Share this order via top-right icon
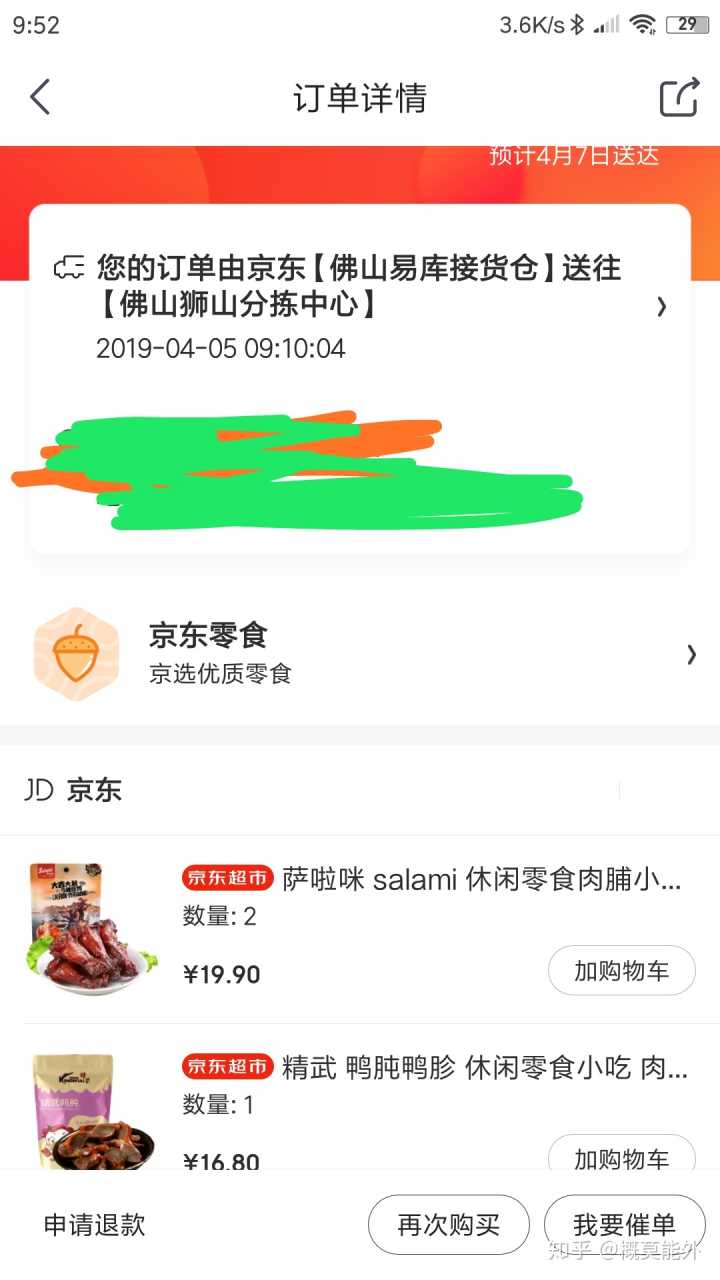The height and width of the screenshot is (1280, 720). pyautogui.click(x=679, y=98)
